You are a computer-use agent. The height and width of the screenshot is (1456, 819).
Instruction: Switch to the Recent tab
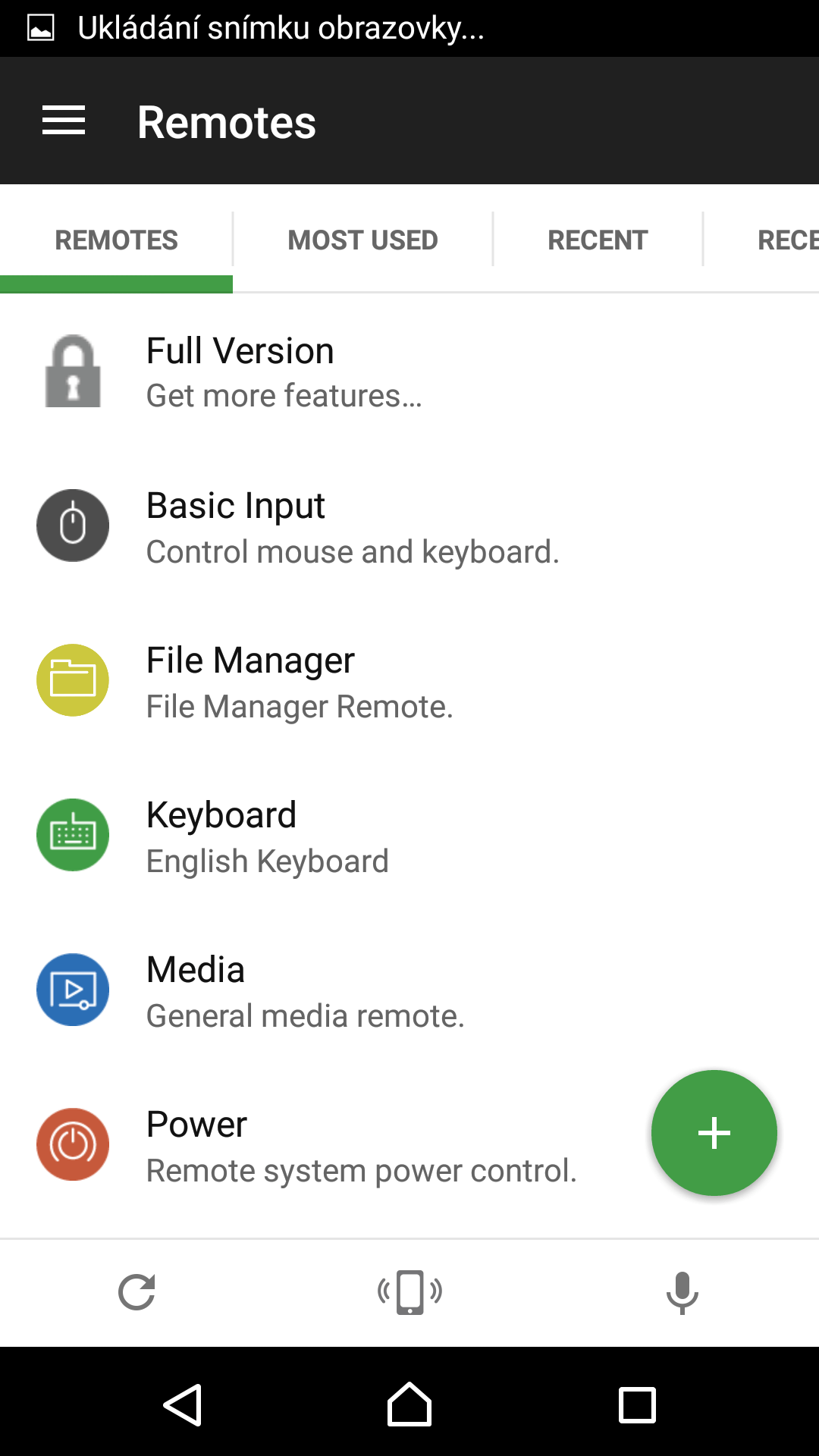point(598,240)
